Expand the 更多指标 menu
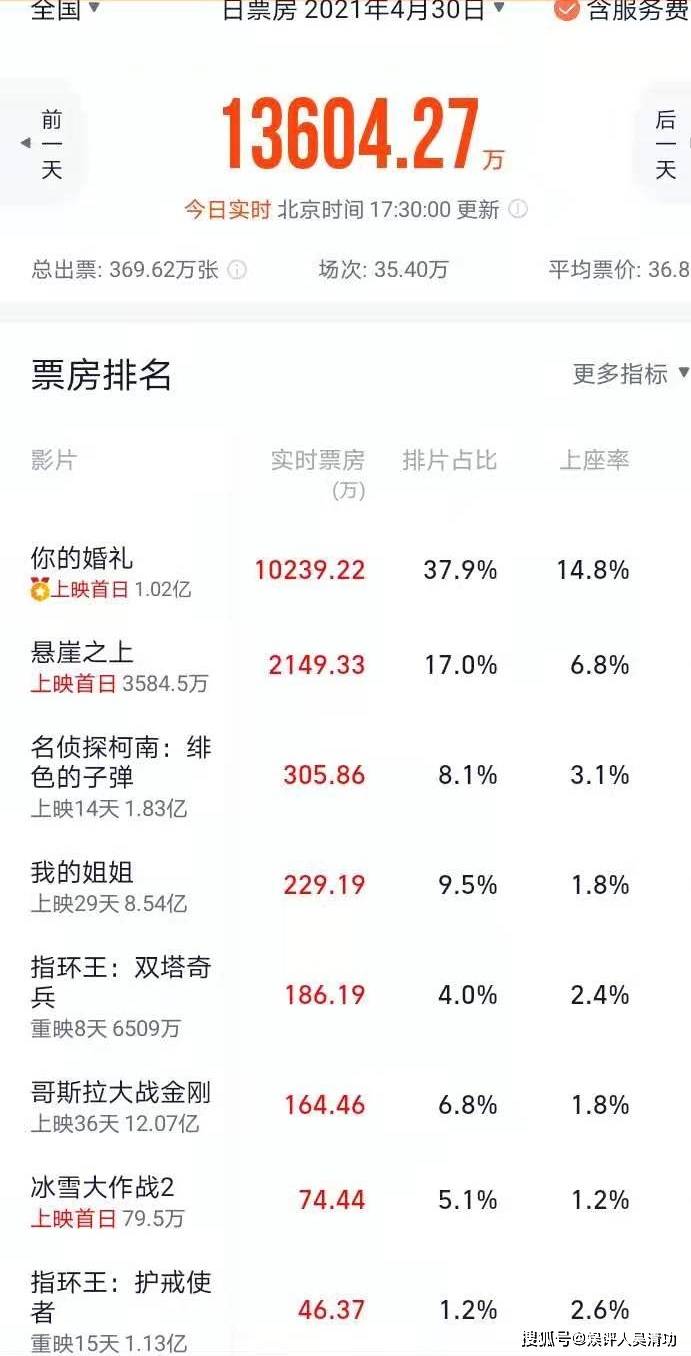691x1356 pixels. 631,374
